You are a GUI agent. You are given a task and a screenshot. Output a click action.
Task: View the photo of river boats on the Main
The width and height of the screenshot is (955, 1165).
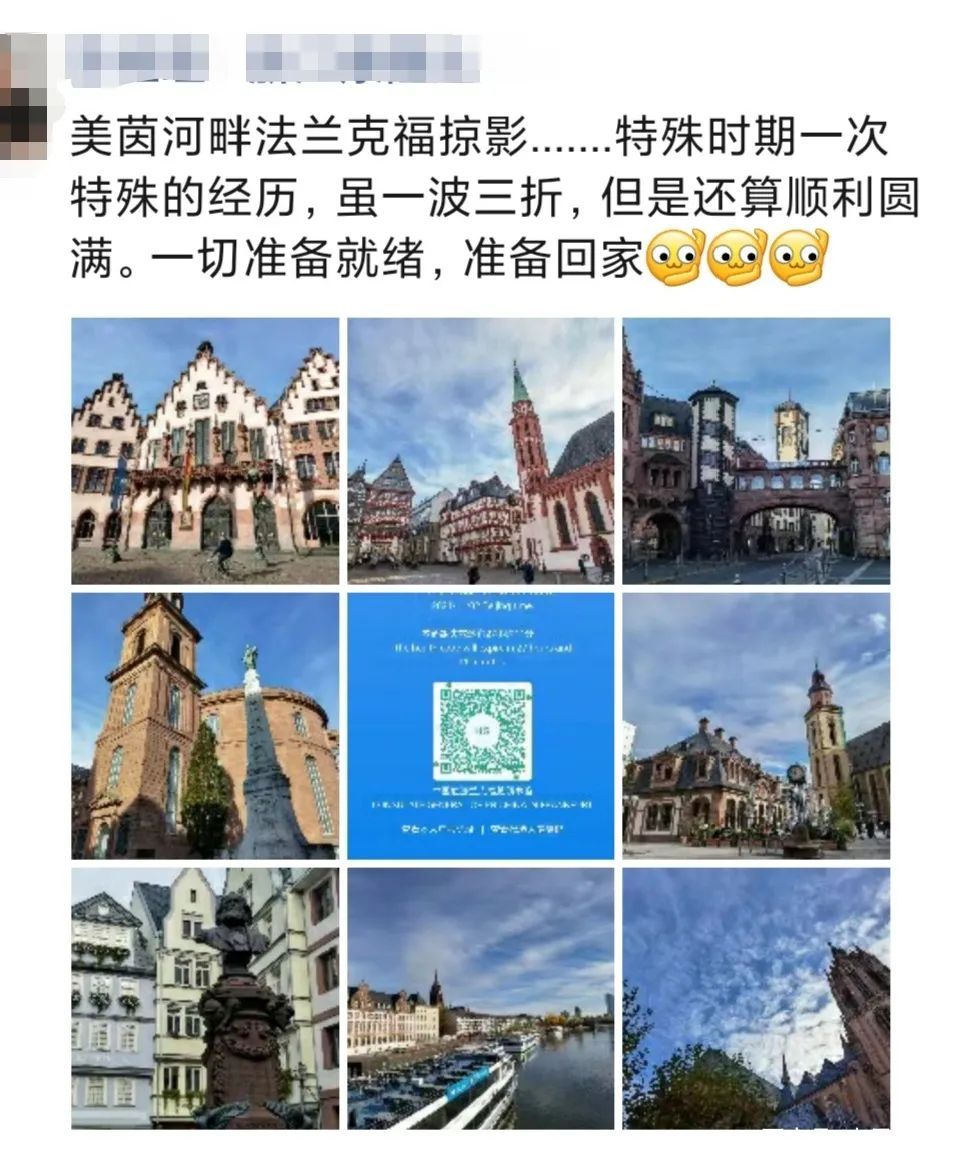[x=480, y=998]
